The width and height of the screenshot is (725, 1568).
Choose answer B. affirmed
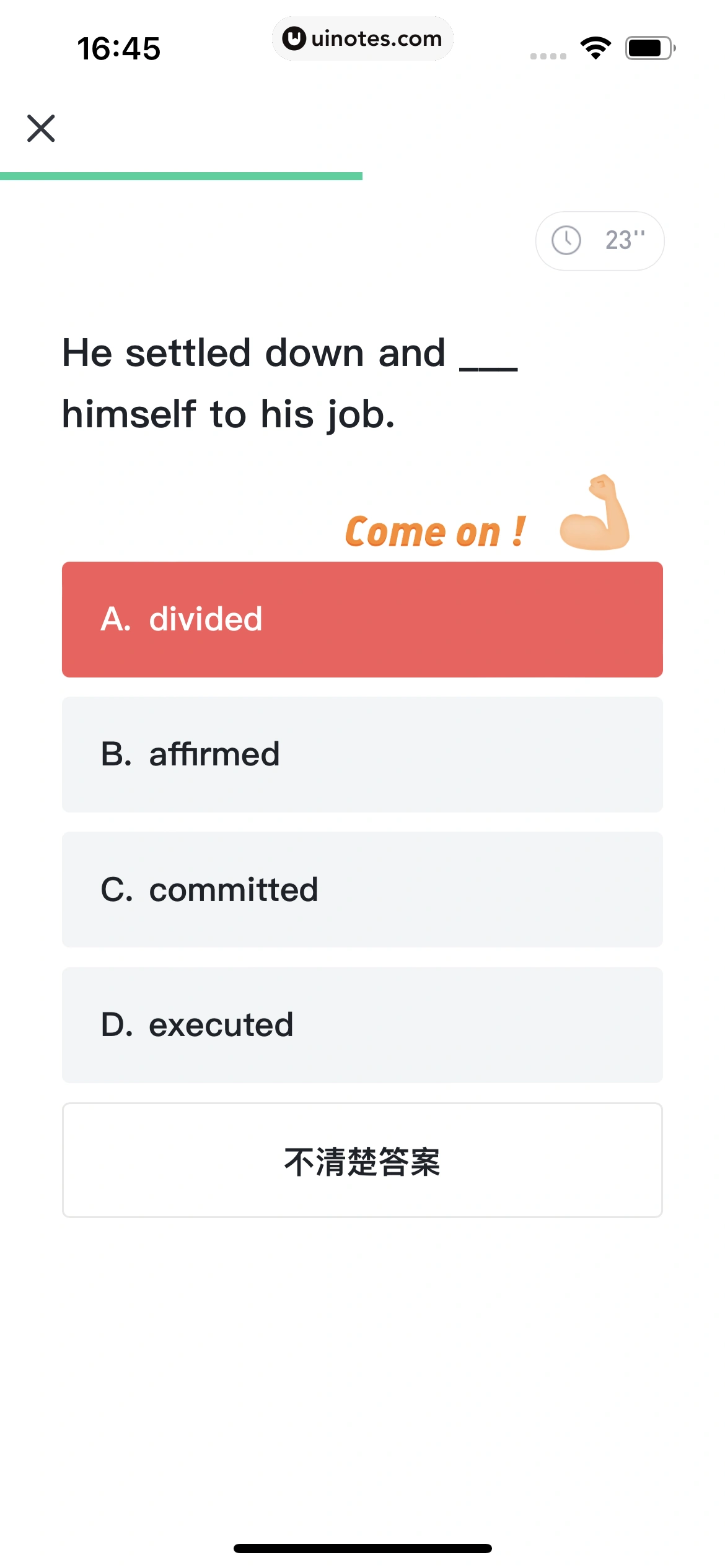(362, 754)
